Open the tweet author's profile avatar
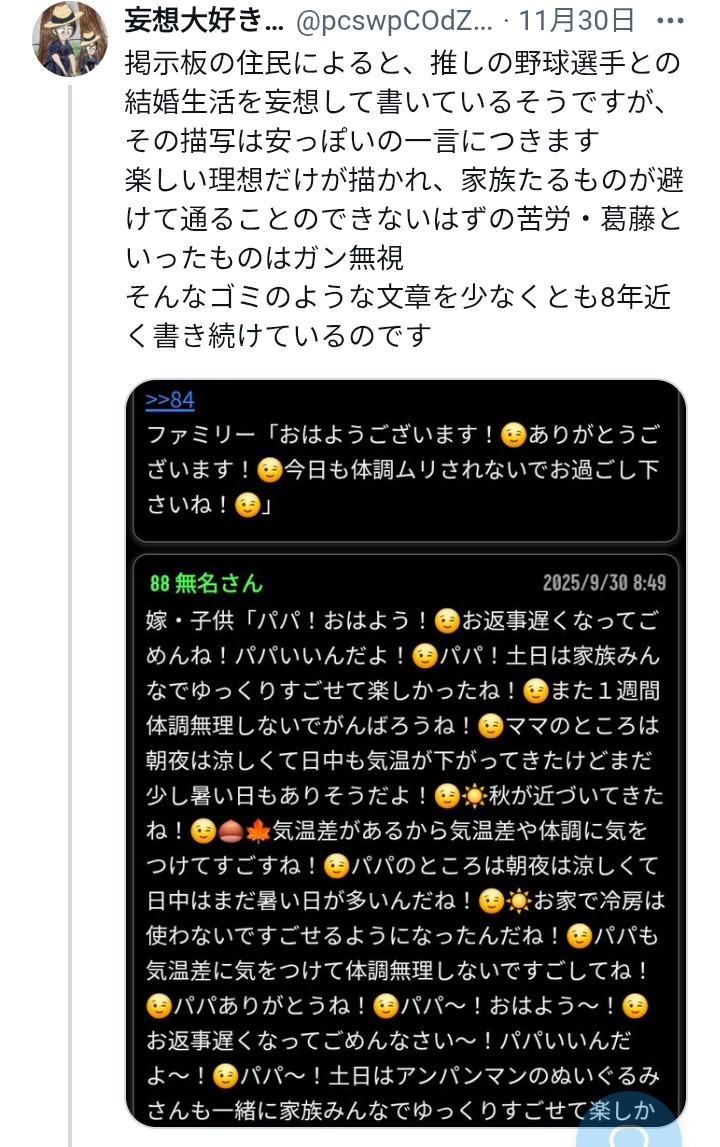Viewport: 720px width, 1147px height. 70,39
